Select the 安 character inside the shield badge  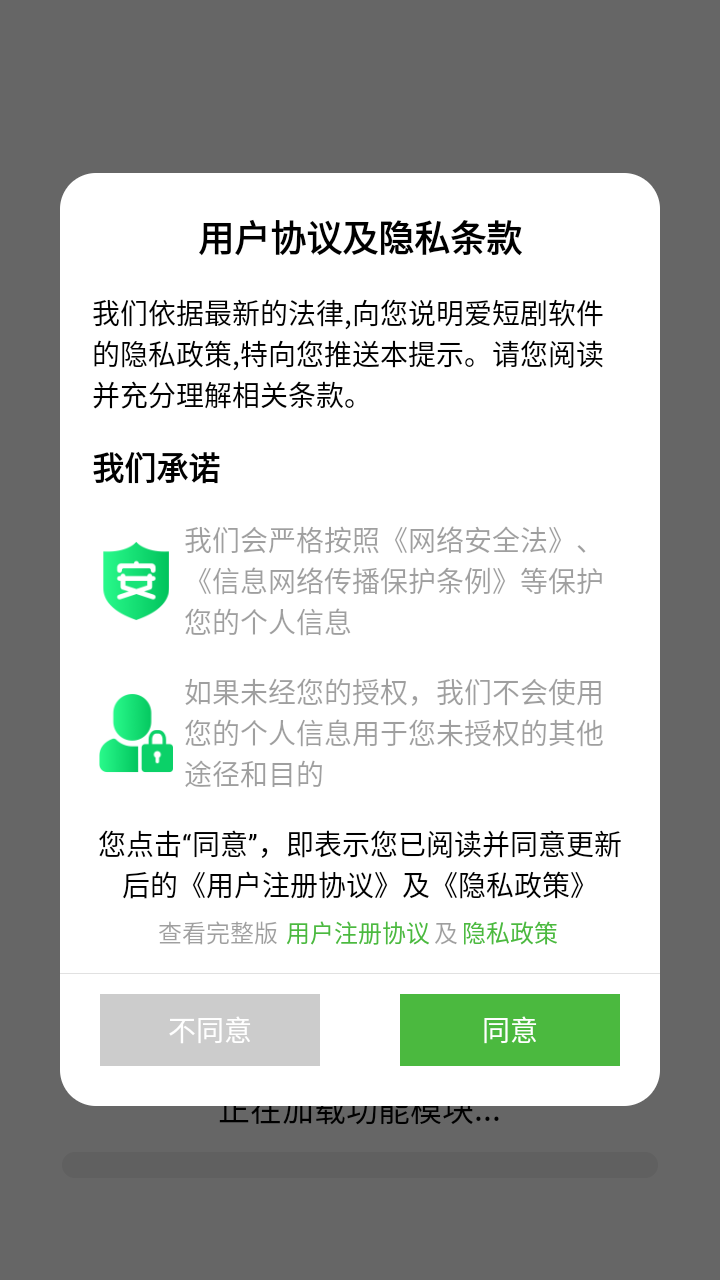point(135,580)
